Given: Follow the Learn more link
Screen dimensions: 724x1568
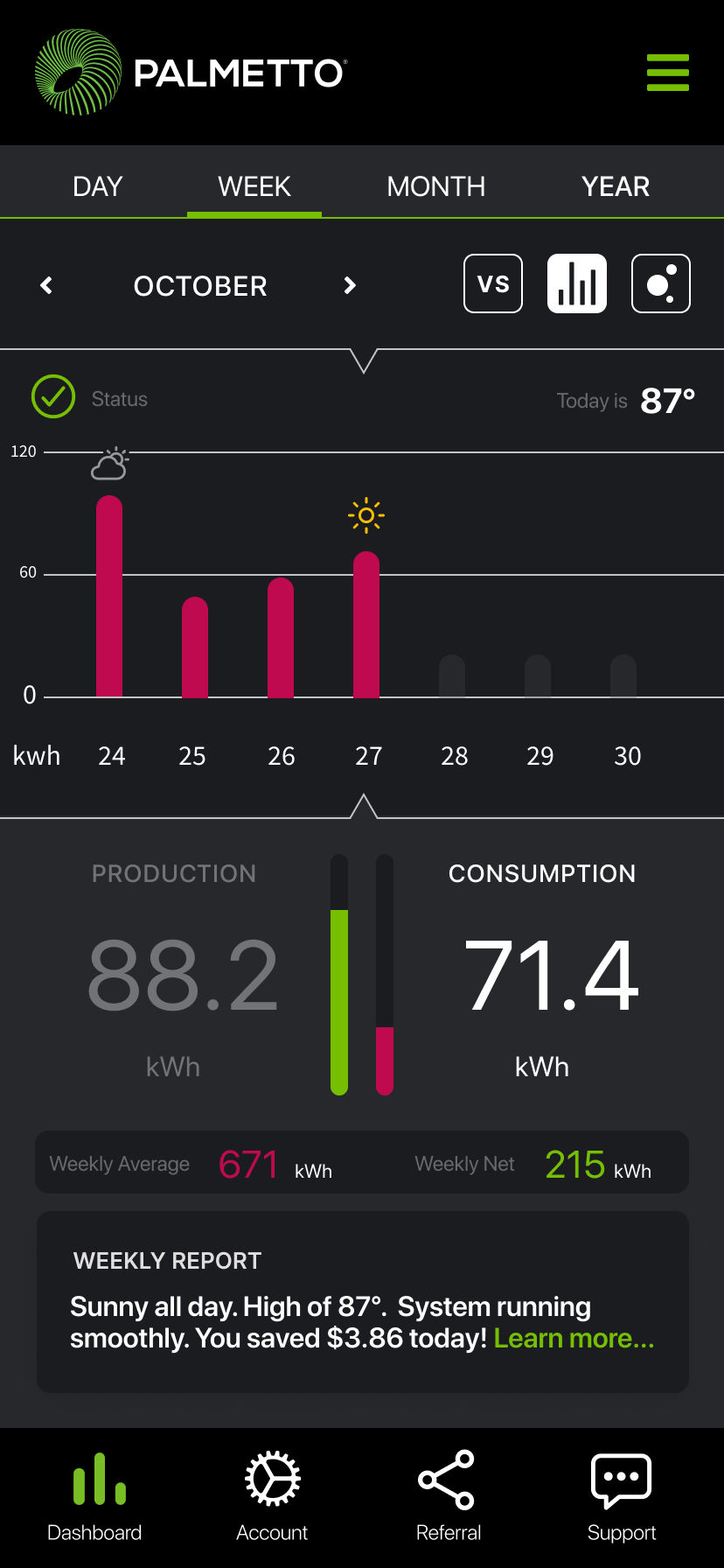Looking at the screenshot, I should point(574,1339).
